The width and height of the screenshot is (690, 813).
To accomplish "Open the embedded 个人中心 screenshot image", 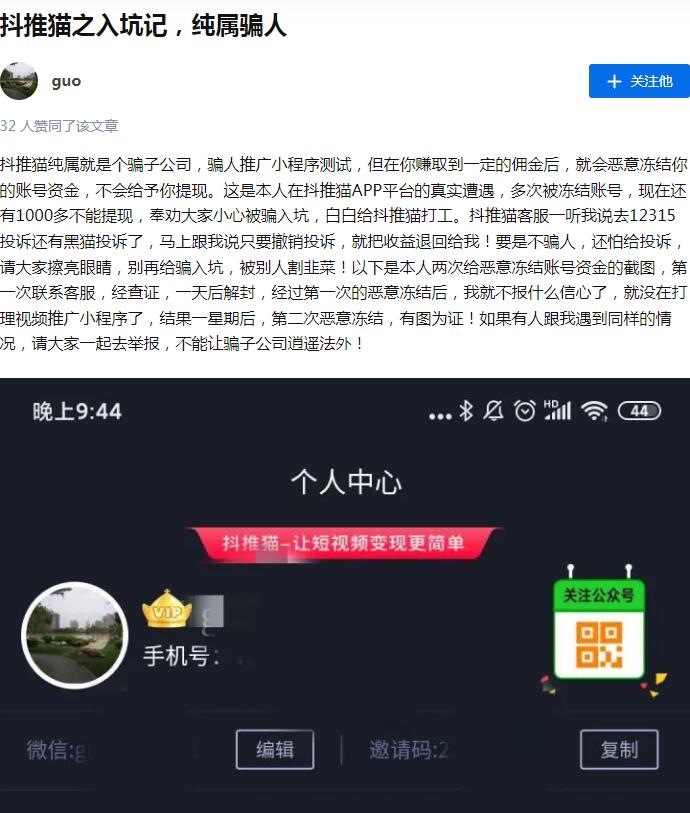I will click(345, 596).
